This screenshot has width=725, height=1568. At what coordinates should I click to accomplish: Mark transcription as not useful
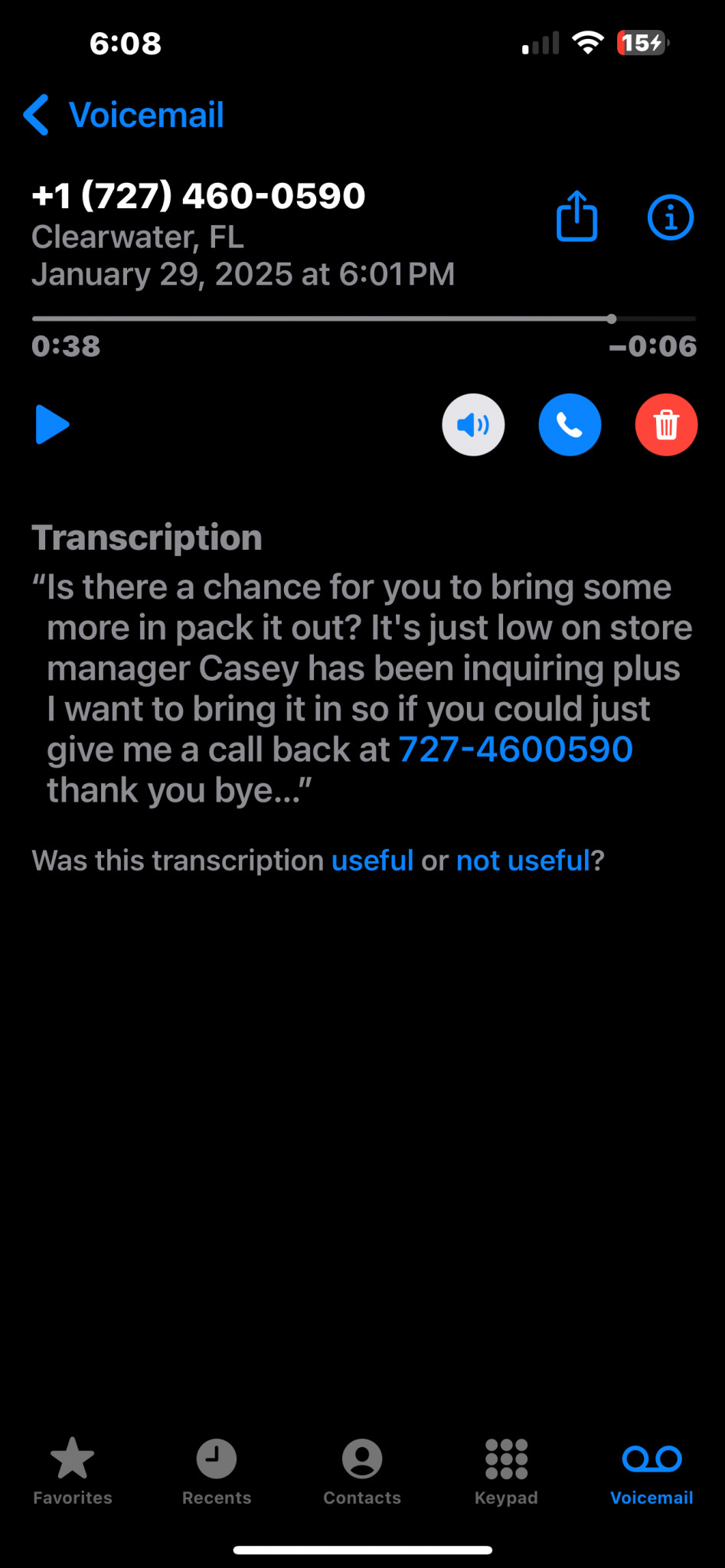click(523, 861)
